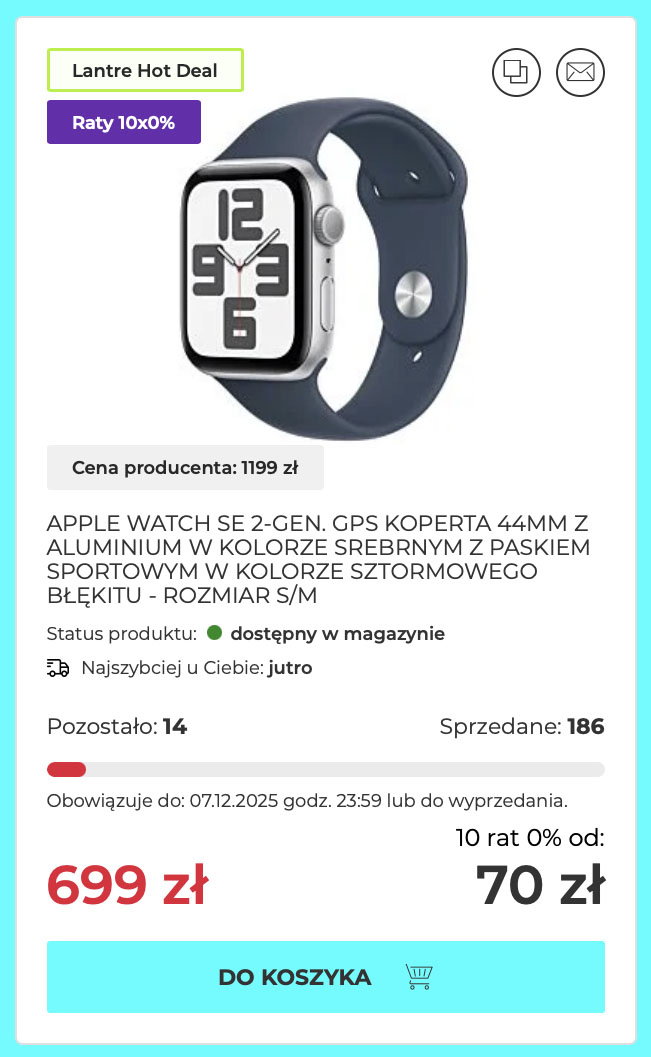The width and height of the screenshot is (651, 1057).
Task: Open the Apple Watch SE 2-gen product title
Action: (x=318, y=560)
